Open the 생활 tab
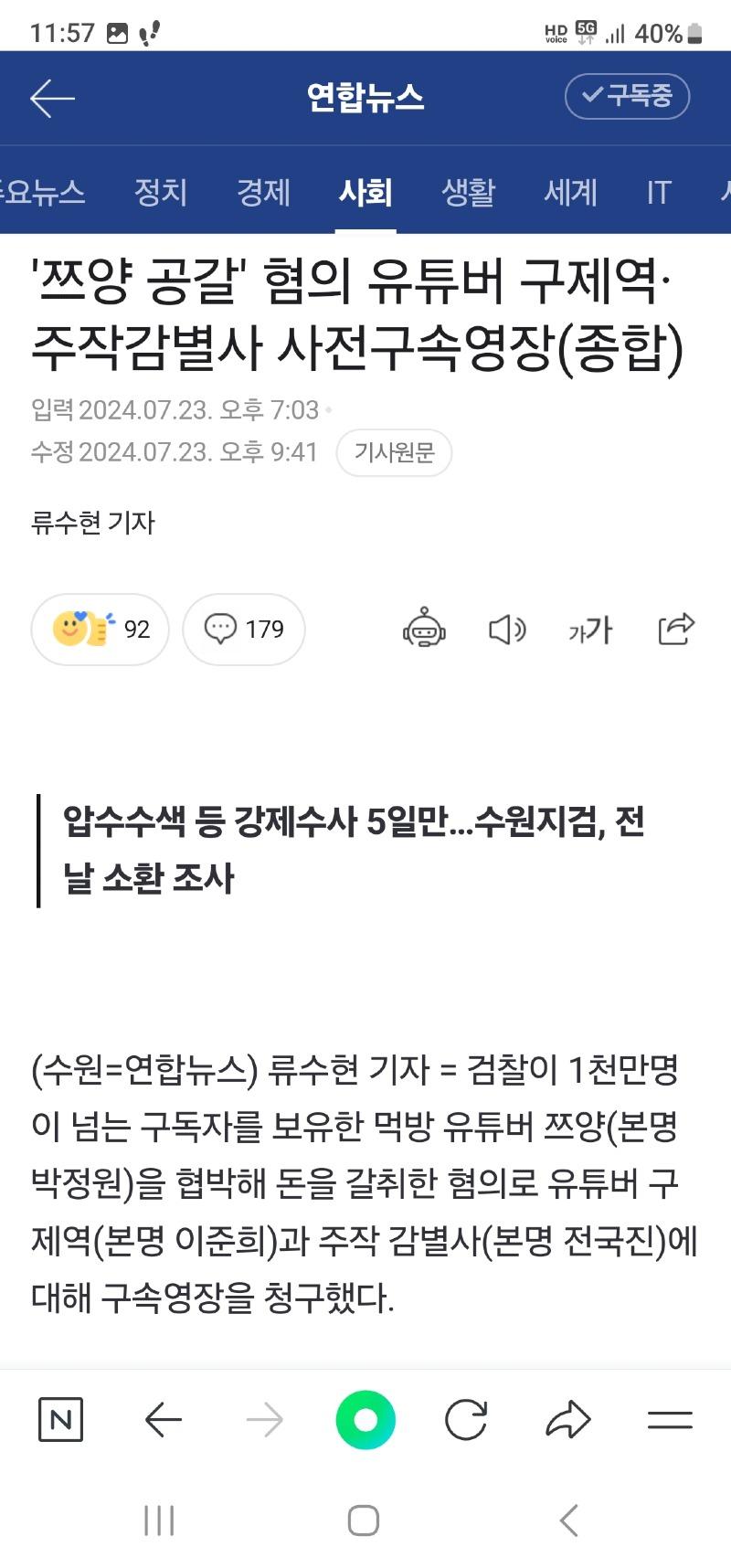The image size is (731, 1568). click(x=468, y=192)
